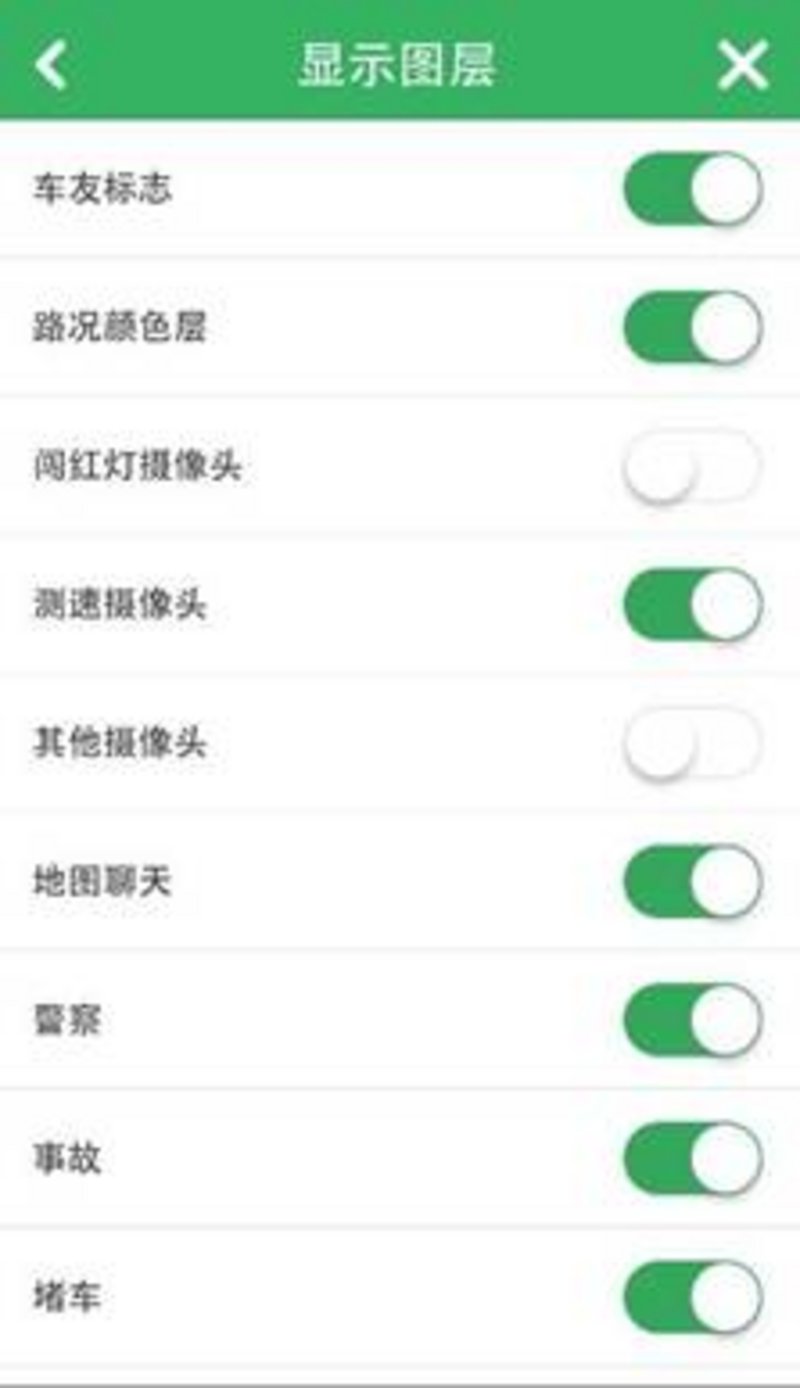Turn off the 事故 toggle
The image size is (800, 1388).
click(693, 1159)
